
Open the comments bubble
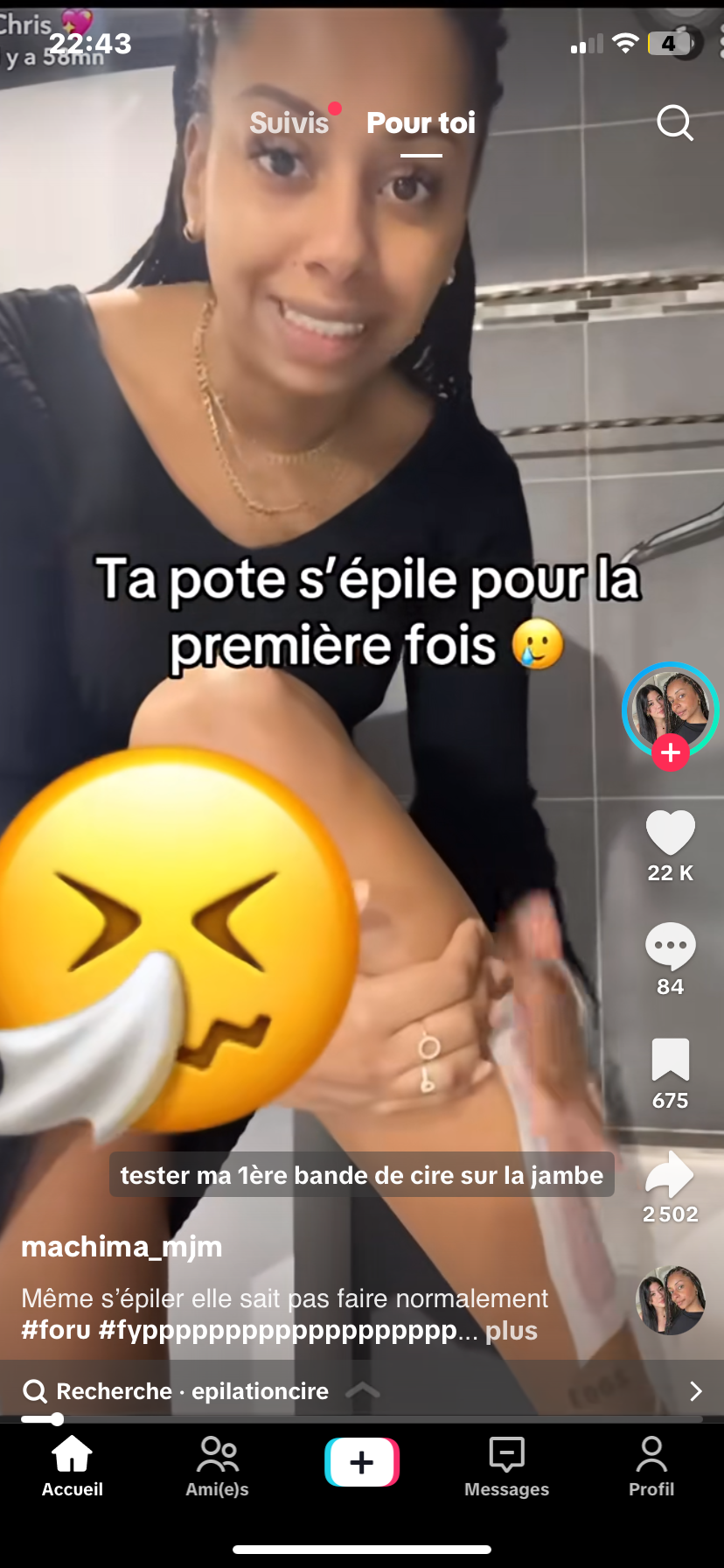(x=671, y=946)
